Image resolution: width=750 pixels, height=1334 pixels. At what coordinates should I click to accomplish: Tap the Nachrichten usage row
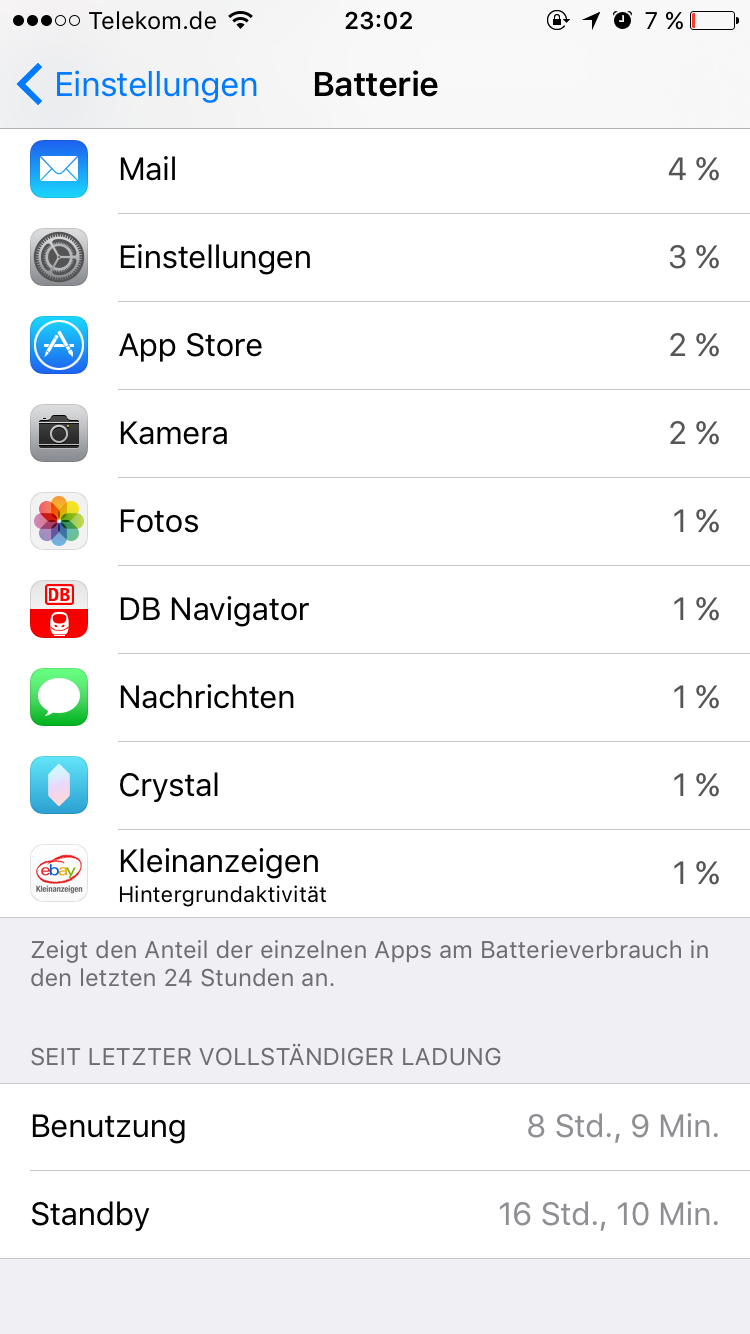coord(375,698)
